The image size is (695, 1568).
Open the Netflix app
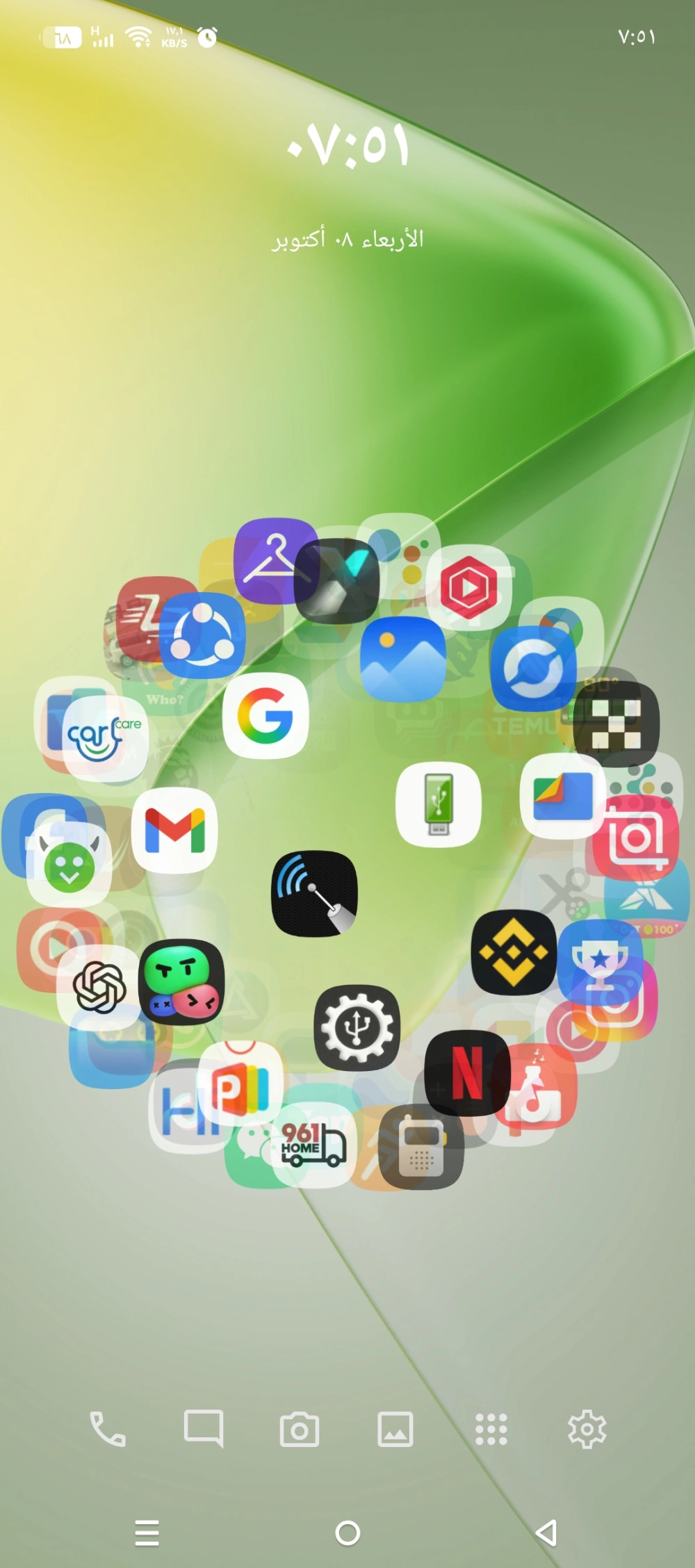[467, 1073]
